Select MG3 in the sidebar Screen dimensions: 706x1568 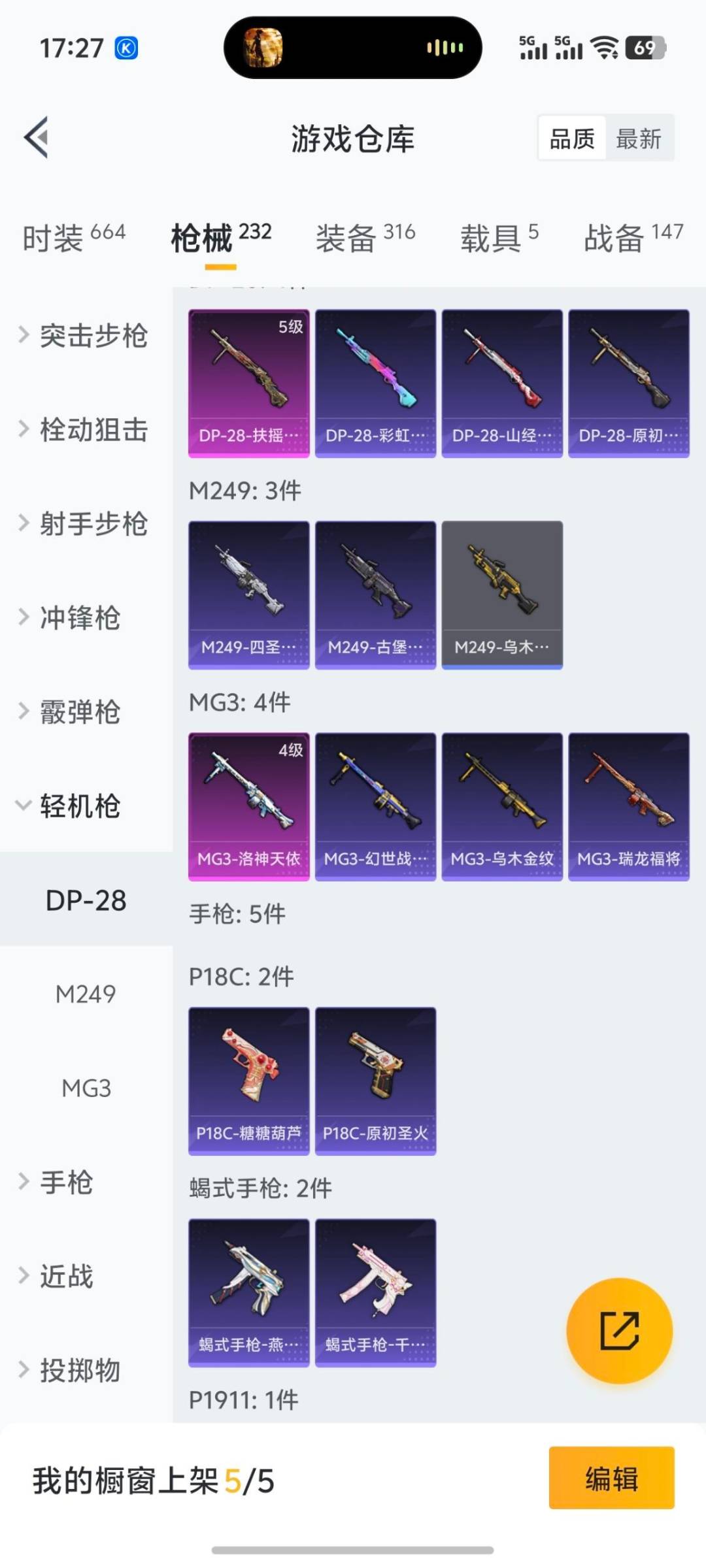coord(86,1088)
